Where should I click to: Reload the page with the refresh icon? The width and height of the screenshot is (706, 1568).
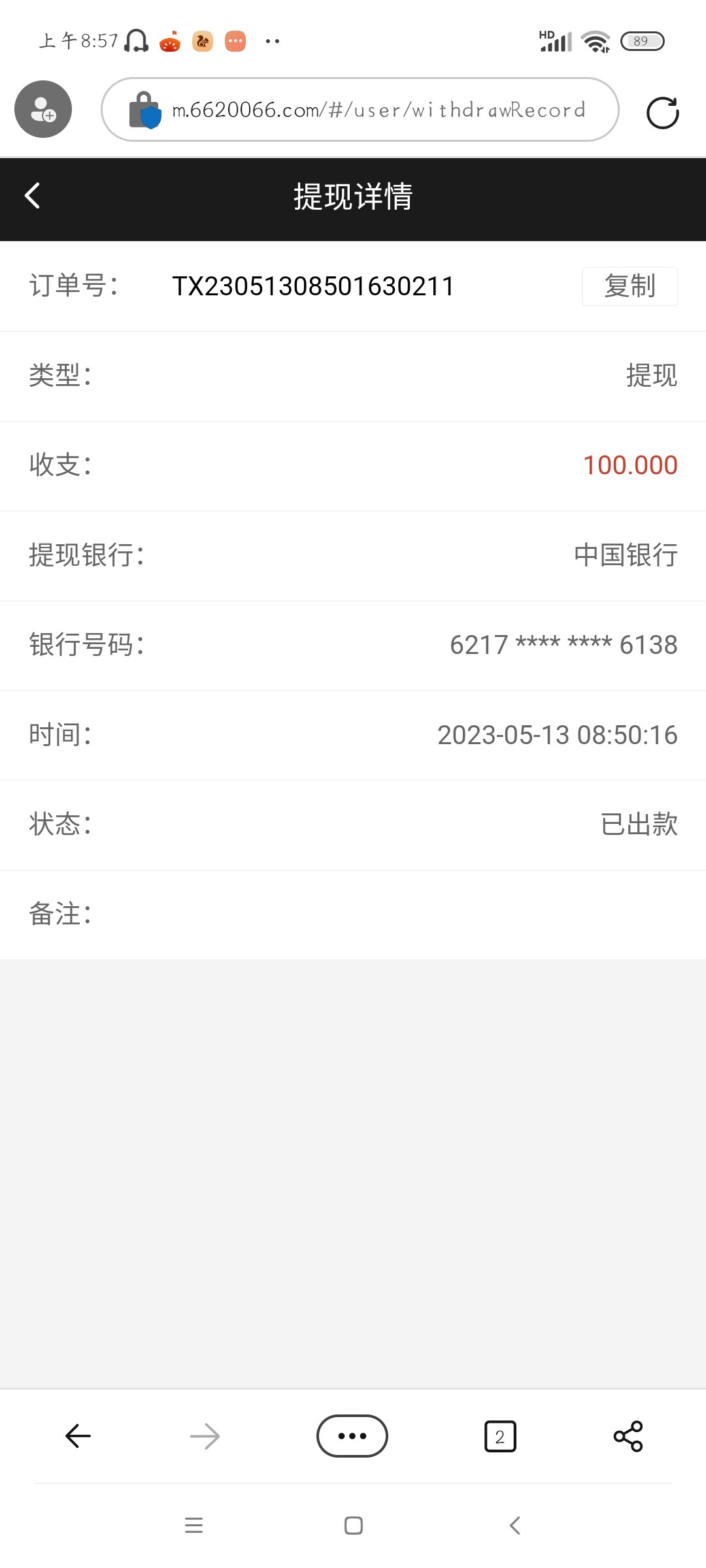[662, 112]
